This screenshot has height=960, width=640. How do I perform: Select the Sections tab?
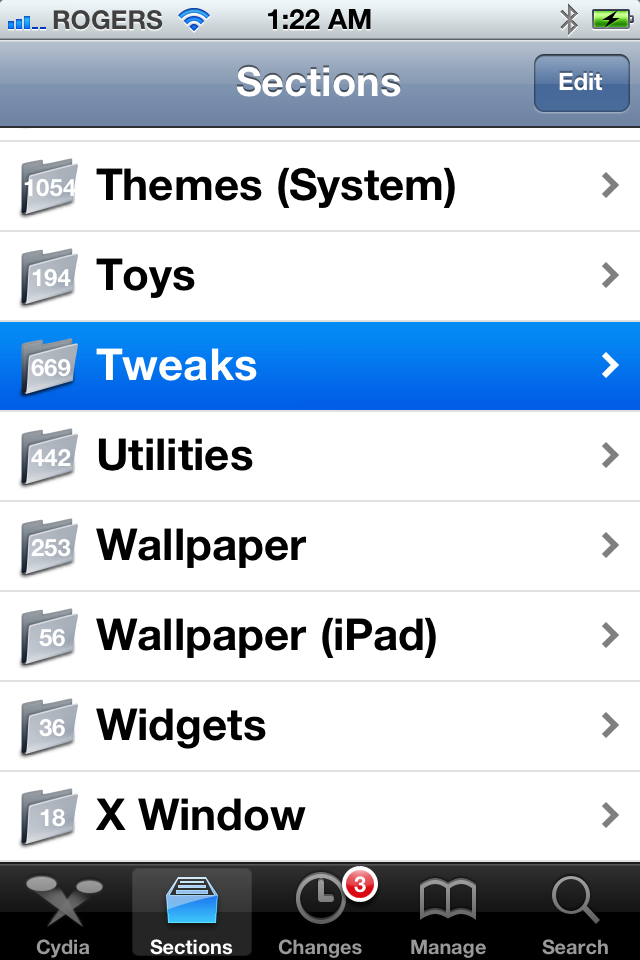[191, 913]
